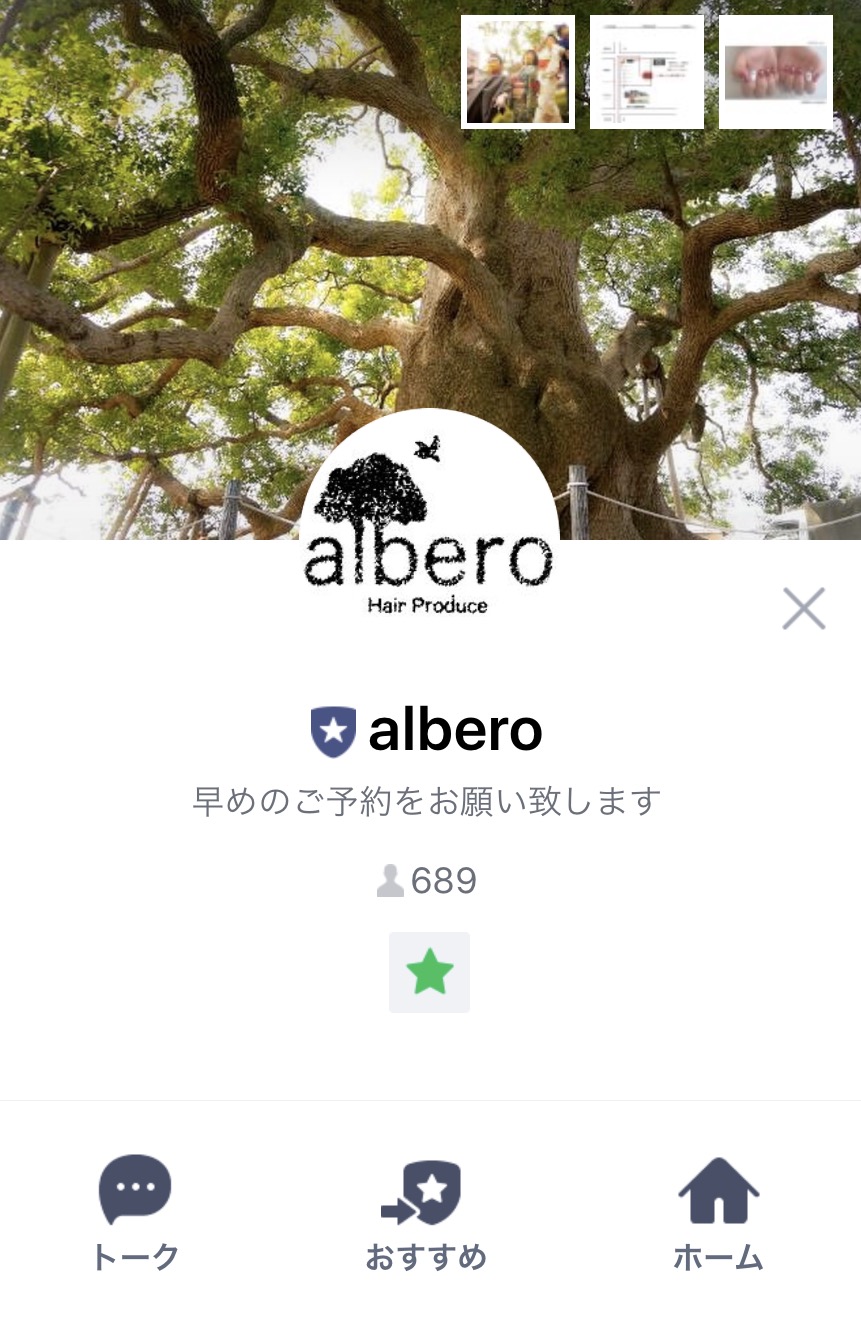Tap the おすすめ recommend button

tap(426, 1212)
